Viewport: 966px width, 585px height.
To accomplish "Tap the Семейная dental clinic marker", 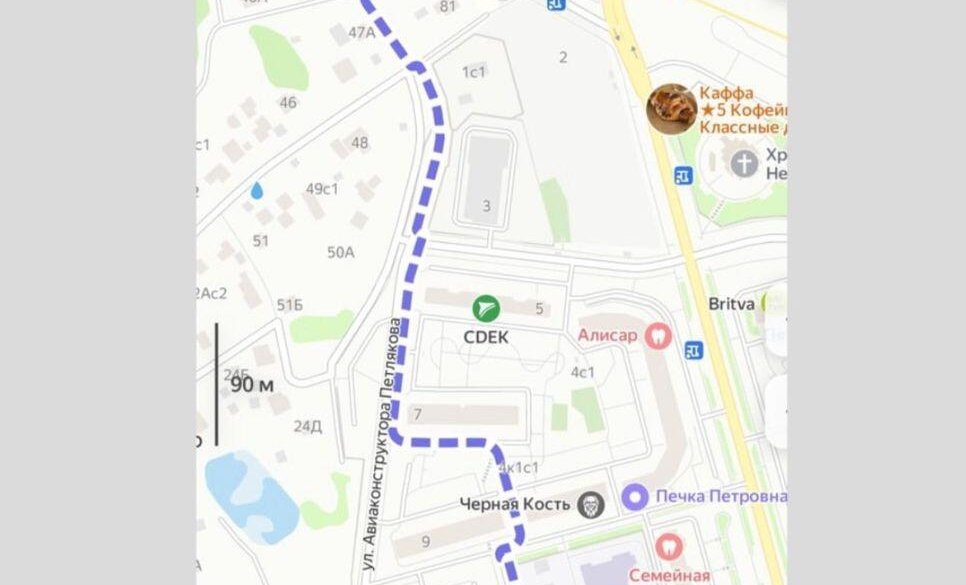I will click(x=668, y=546).
